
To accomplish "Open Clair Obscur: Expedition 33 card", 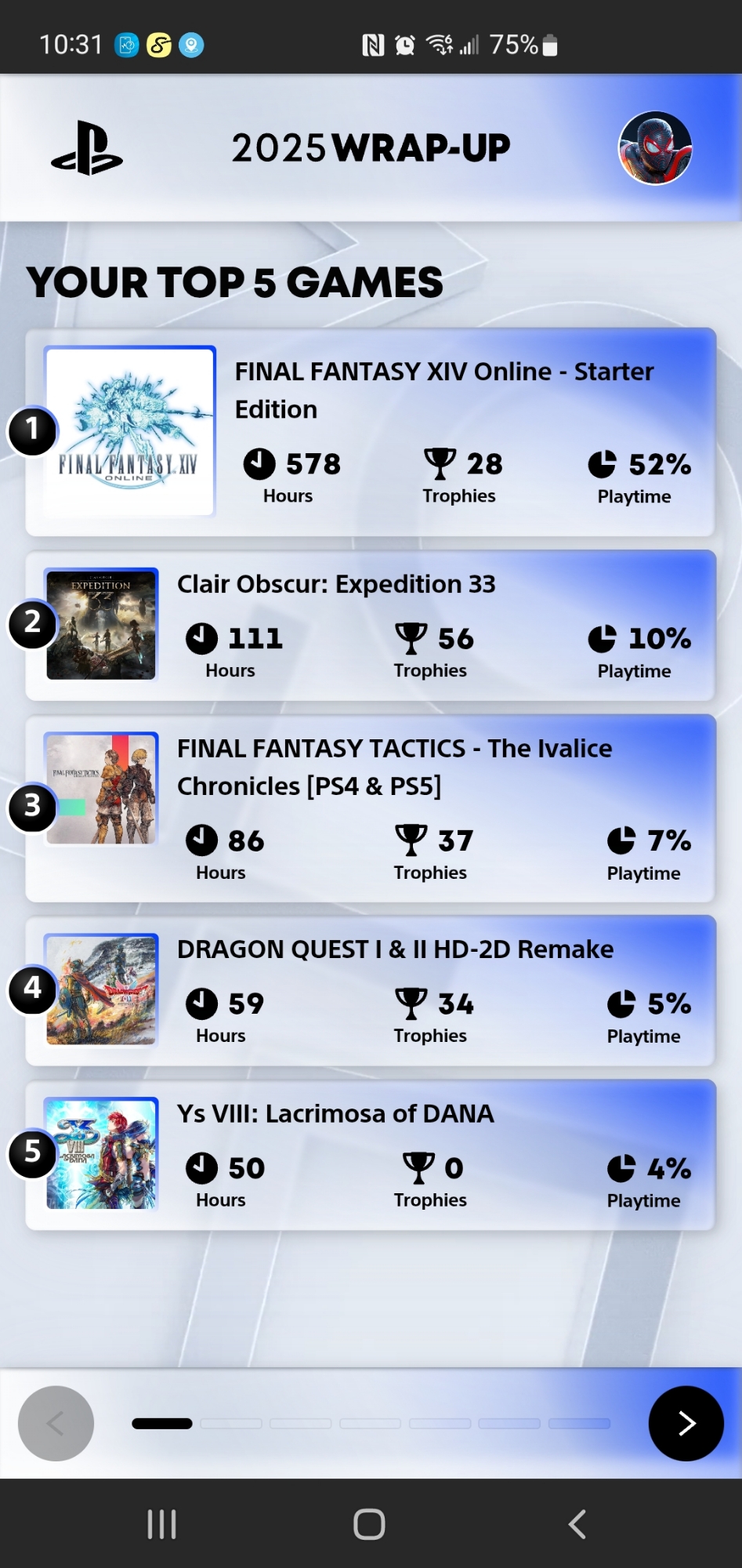I will 370,626.
